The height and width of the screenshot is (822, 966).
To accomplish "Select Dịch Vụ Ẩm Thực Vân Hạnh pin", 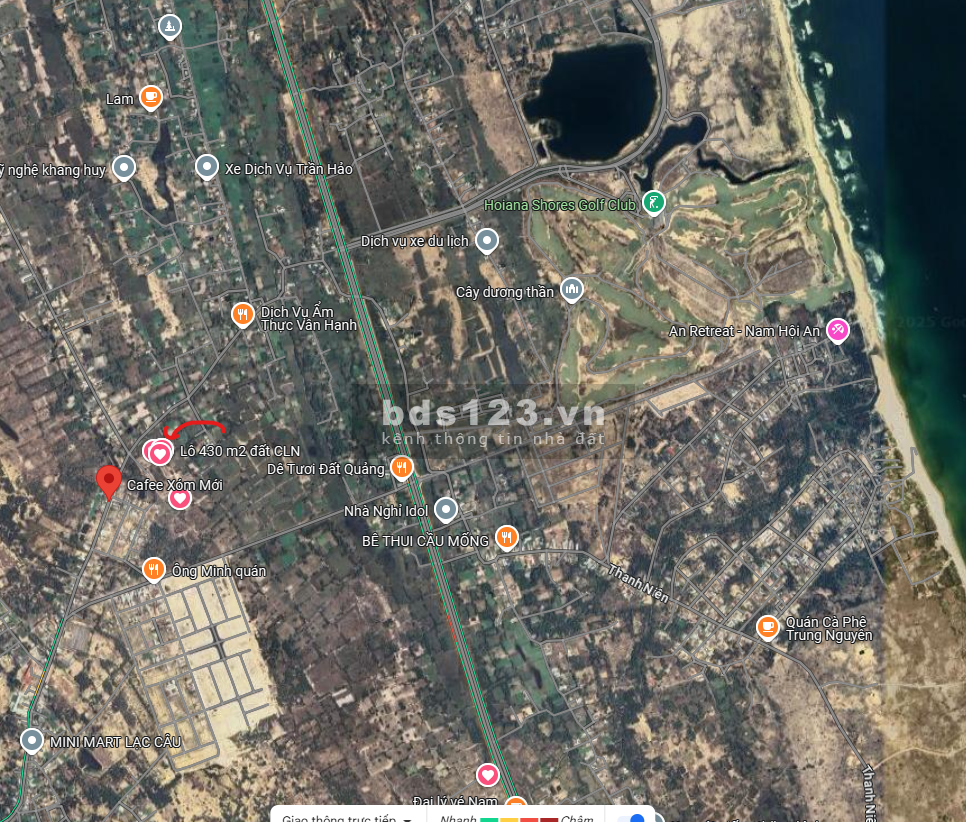I will [x=242, y=315].
